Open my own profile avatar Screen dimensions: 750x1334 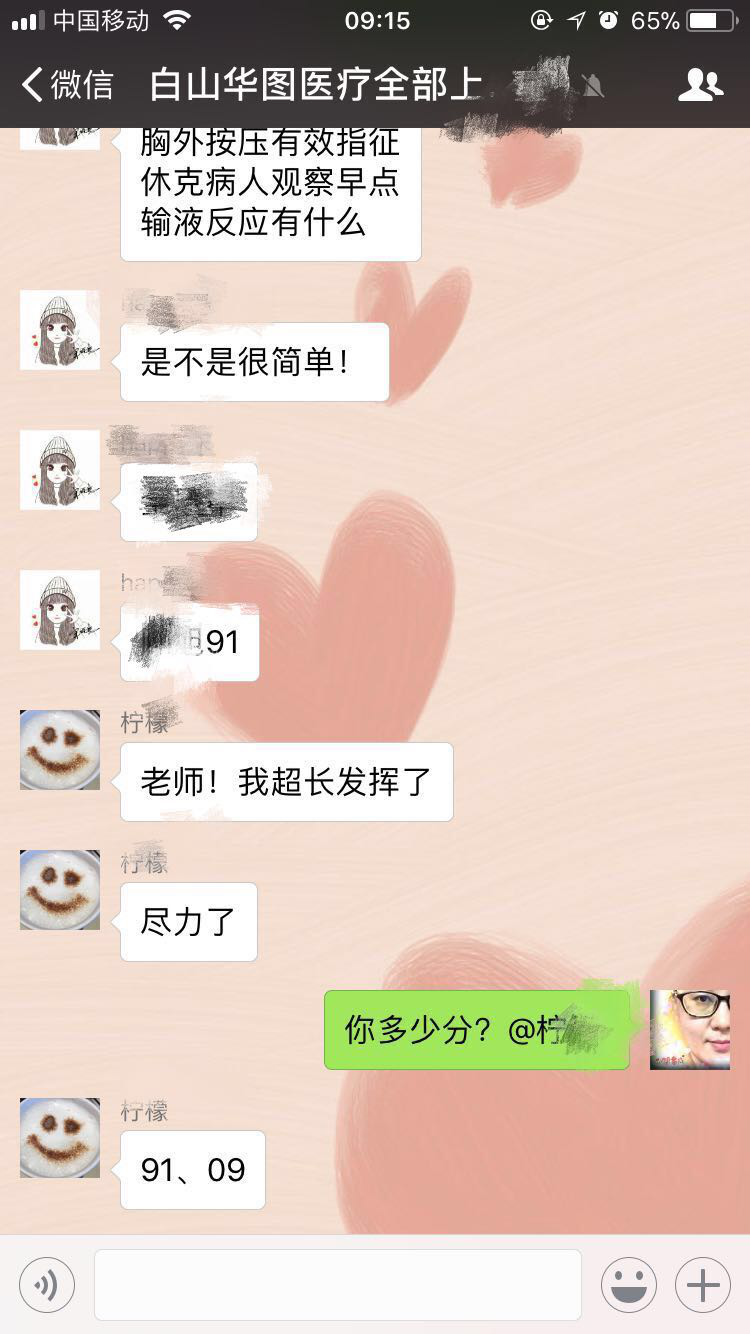pyautogui.click(x=690, y=1030)
